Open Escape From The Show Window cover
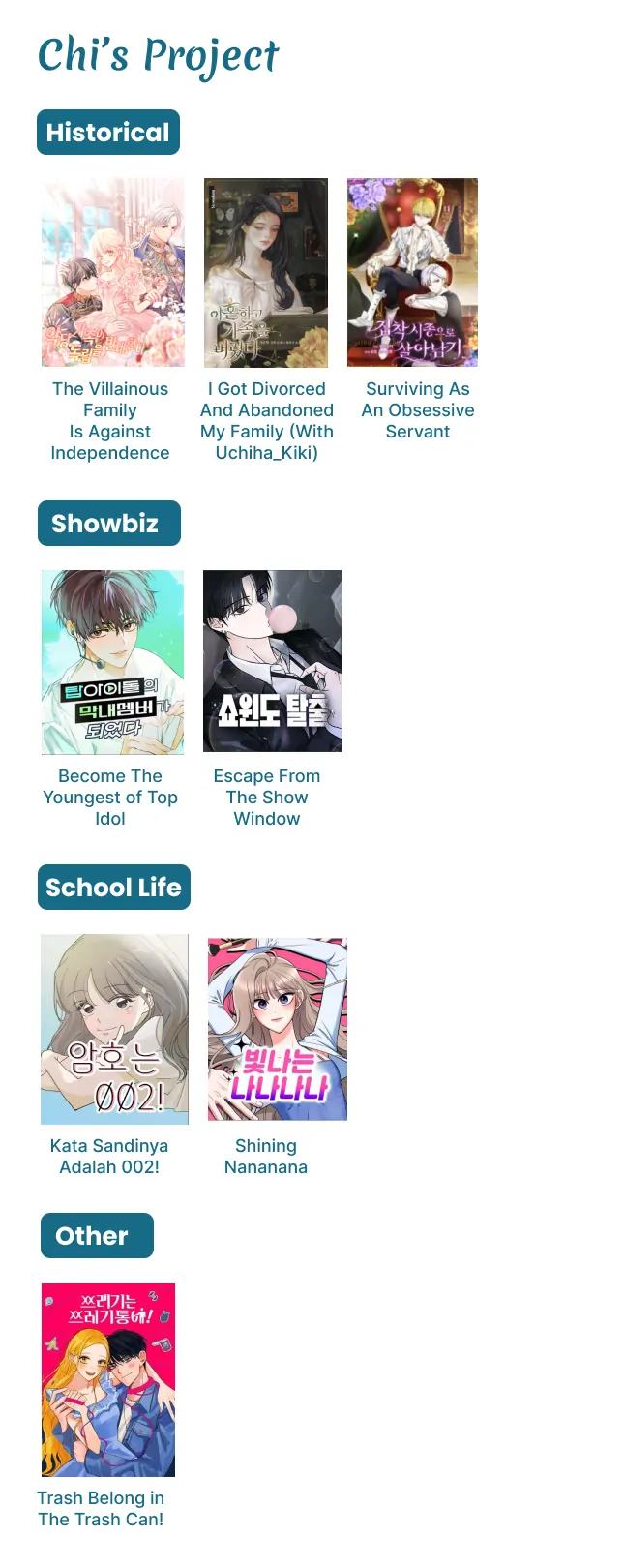The height and width of the screenshot is (1568, 624). (272, 661)
